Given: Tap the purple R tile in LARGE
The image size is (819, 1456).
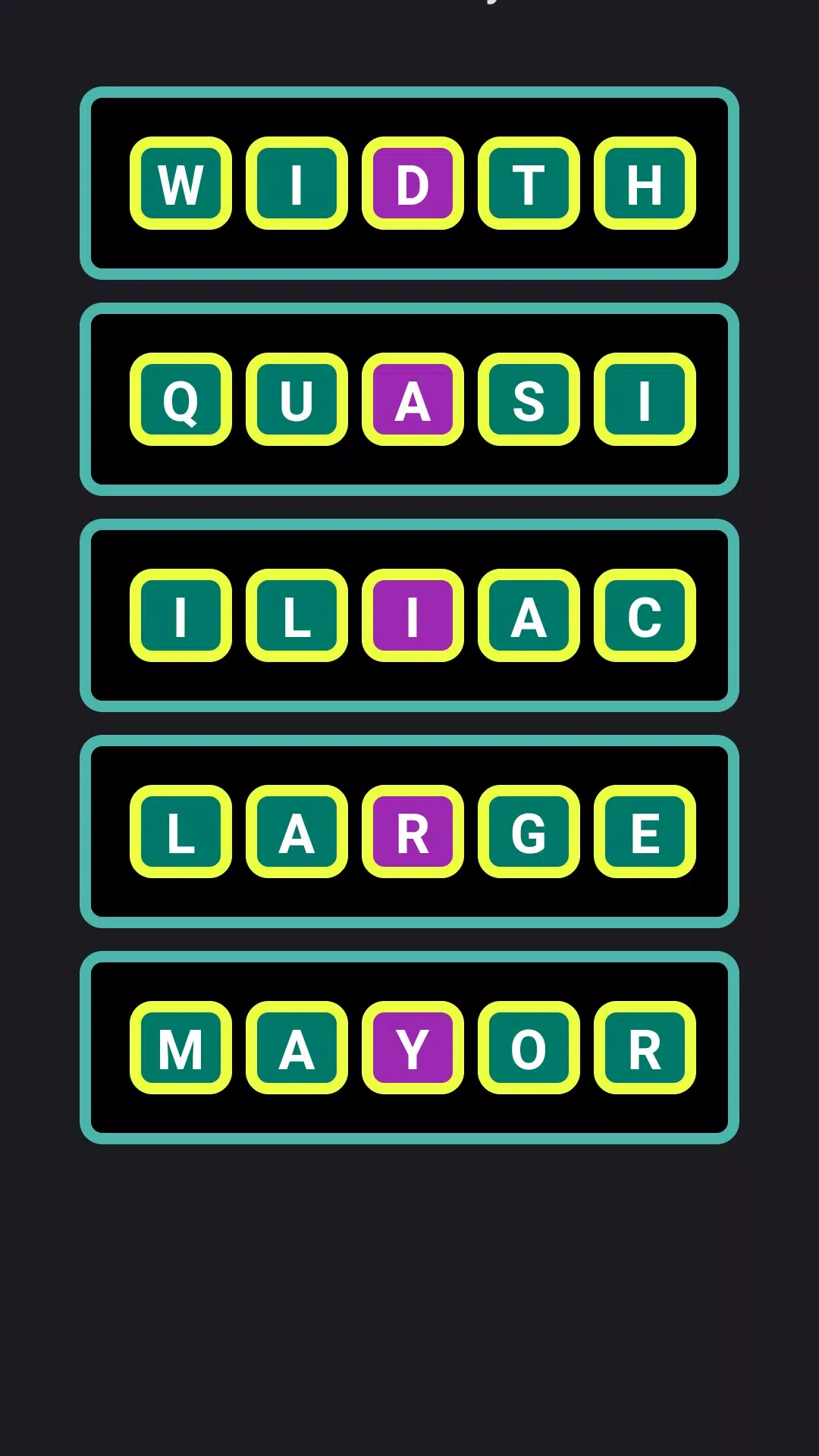Looking at the screenshot, I should pyautogui.click(x=413, y=832).
